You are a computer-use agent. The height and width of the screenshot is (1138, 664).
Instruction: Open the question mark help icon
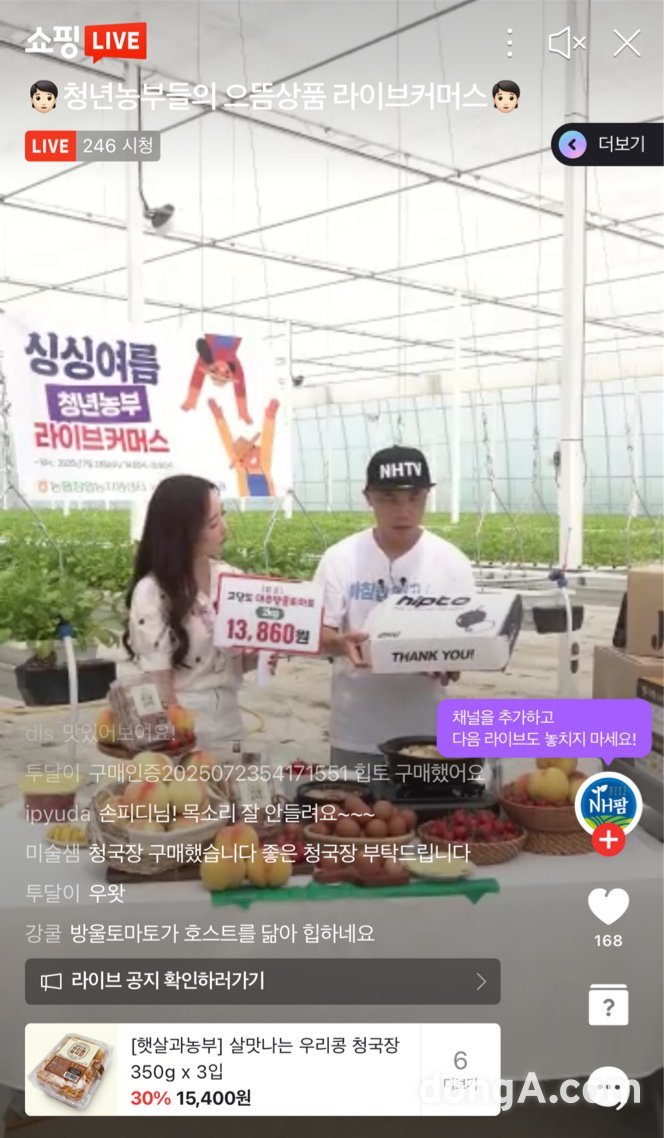608,1005
